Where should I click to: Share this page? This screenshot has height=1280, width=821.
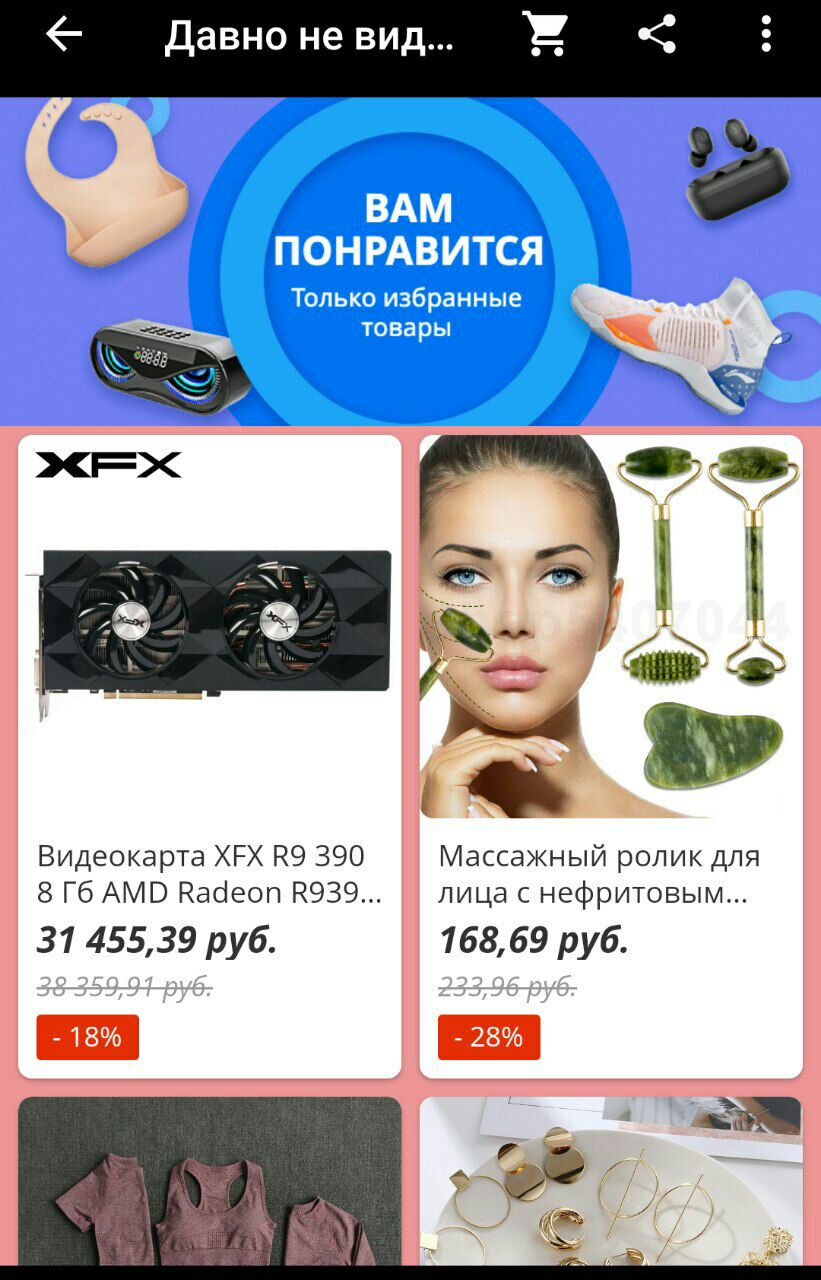657,35
